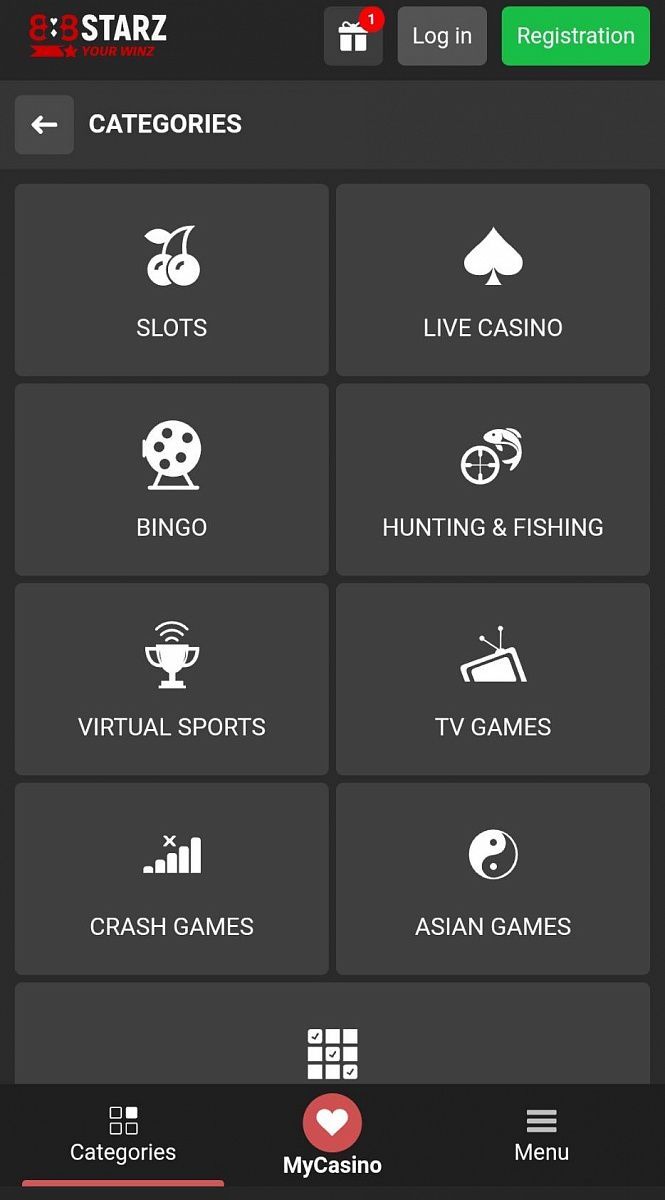Select the Bingo category
Image resolution: width=665 pixels, height=1200 pixels.
click(172, 480)
